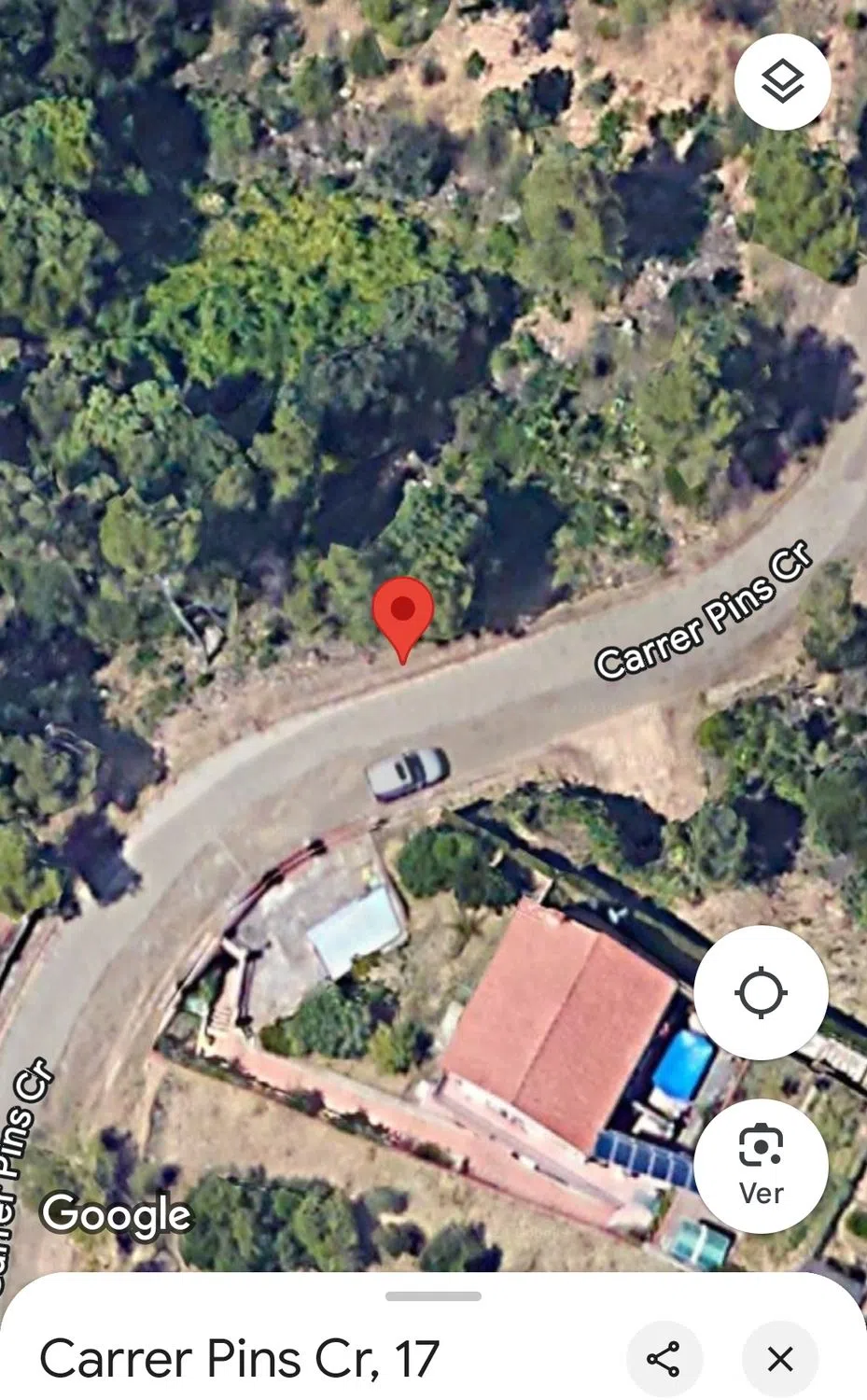The width and height of the screenshot is (867, 1400).
Task: Close the Carrer Pins Cr, 17 panel
Action: point(780,1358)
